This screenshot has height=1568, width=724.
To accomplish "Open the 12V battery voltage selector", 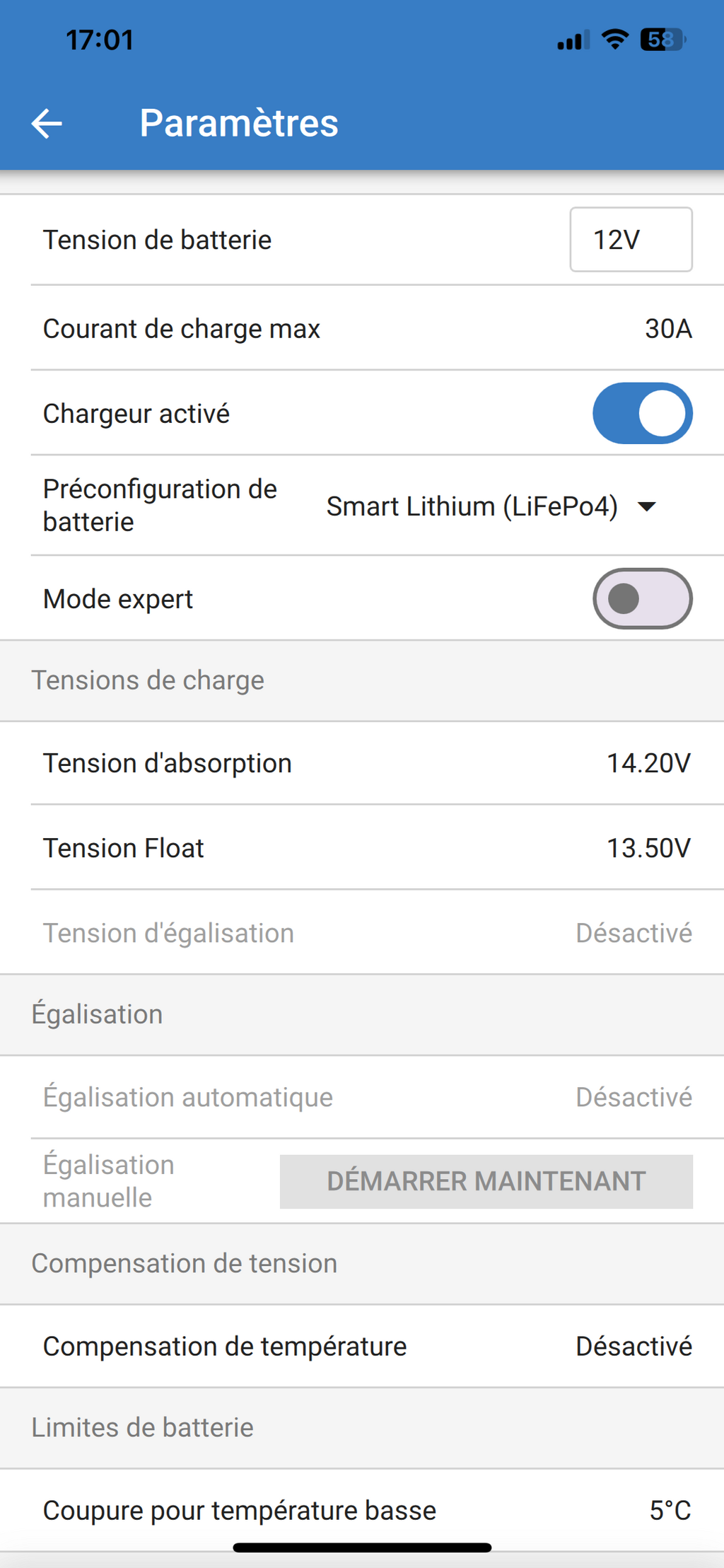I will 631,239.
